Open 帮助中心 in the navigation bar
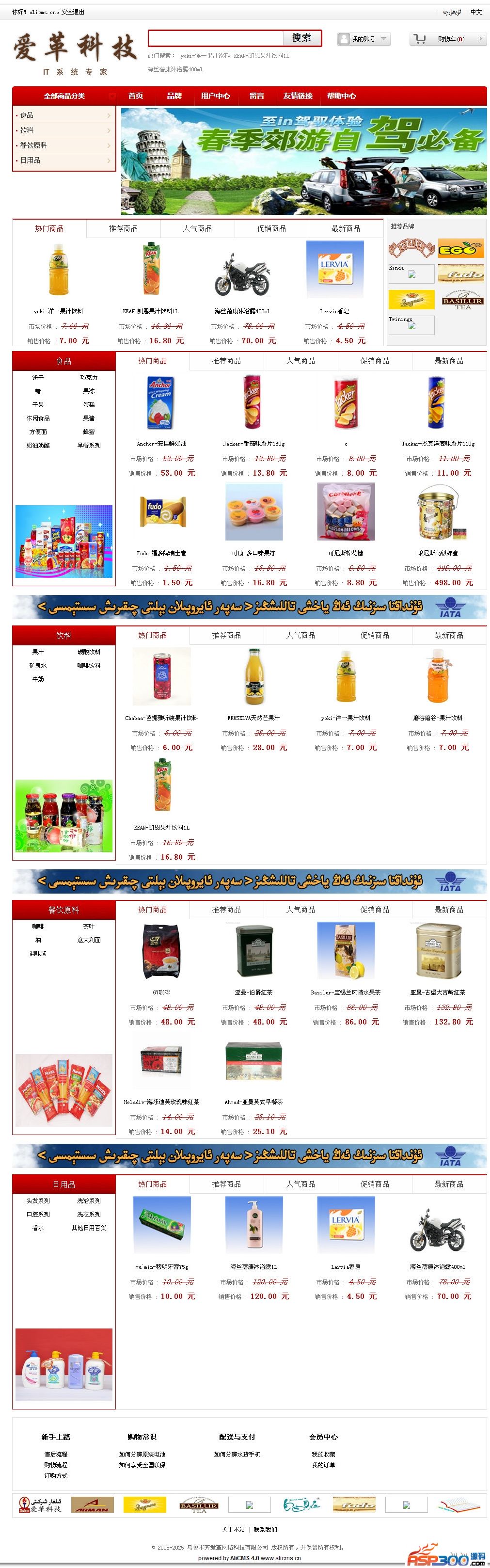Screen dimensions: 490x1568 click(342, 96)
